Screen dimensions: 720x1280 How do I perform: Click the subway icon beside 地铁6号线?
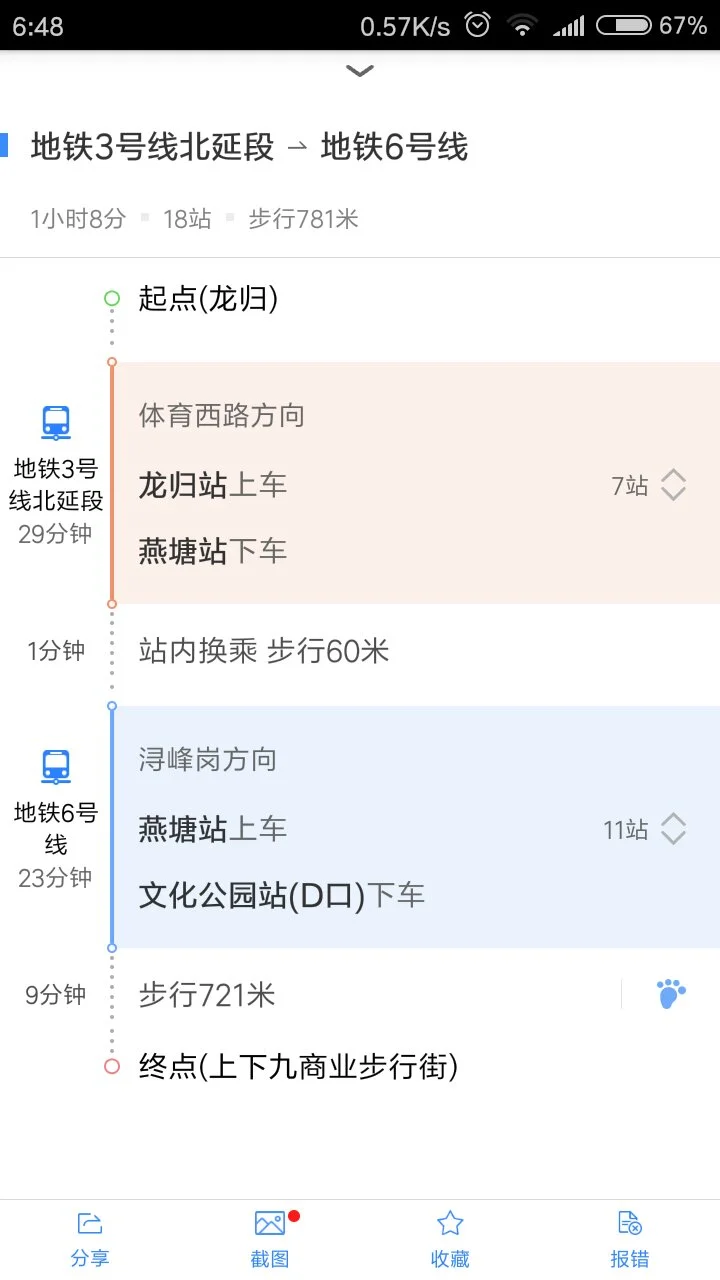click(55, 765)
